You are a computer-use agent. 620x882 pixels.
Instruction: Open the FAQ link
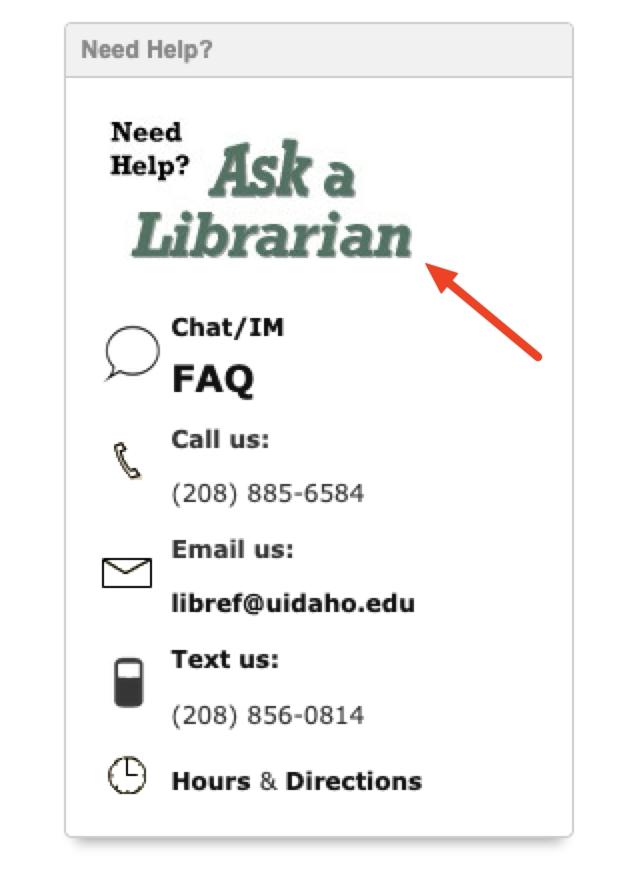point(212,380)
